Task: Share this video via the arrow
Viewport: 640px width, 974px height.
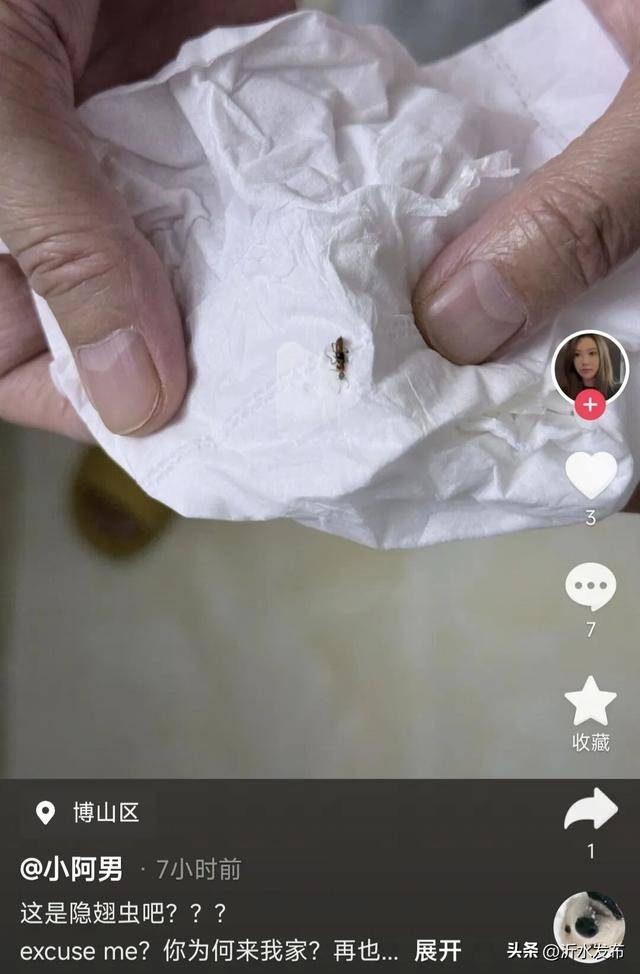Action: click(x=590, y=810)
